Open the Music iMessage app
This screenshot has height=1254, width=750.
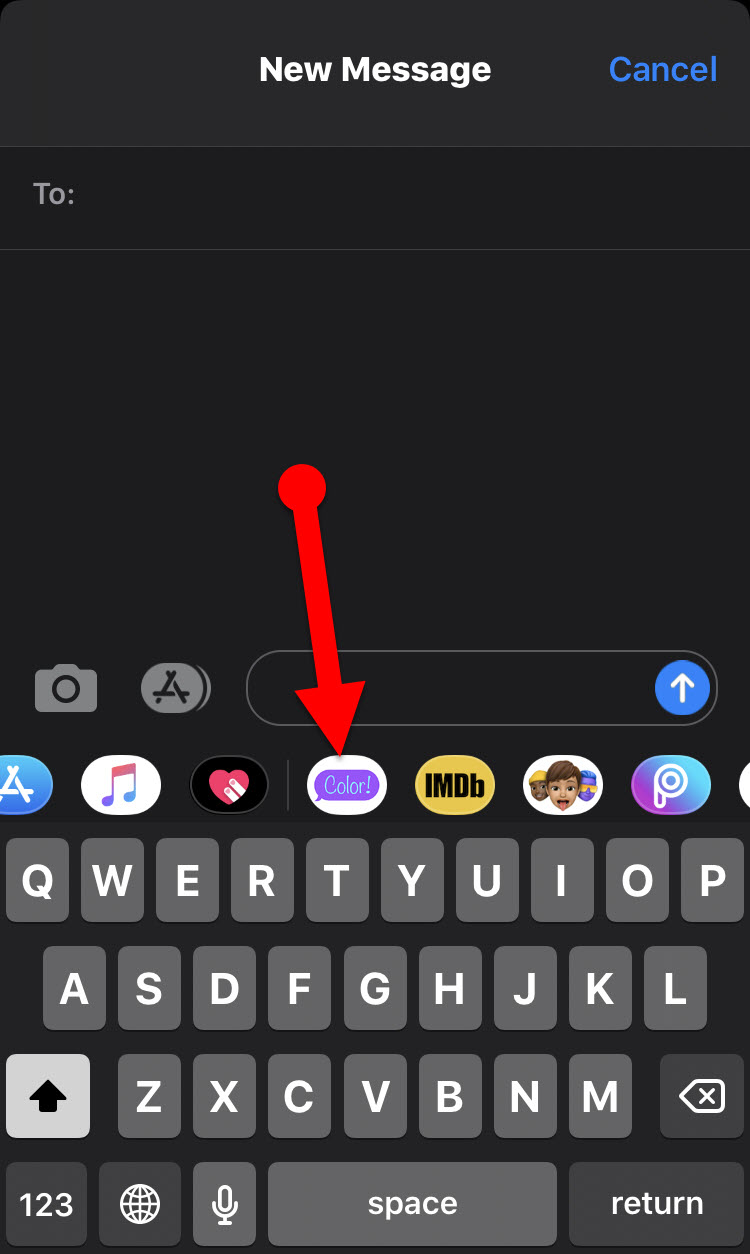point(121,785)
